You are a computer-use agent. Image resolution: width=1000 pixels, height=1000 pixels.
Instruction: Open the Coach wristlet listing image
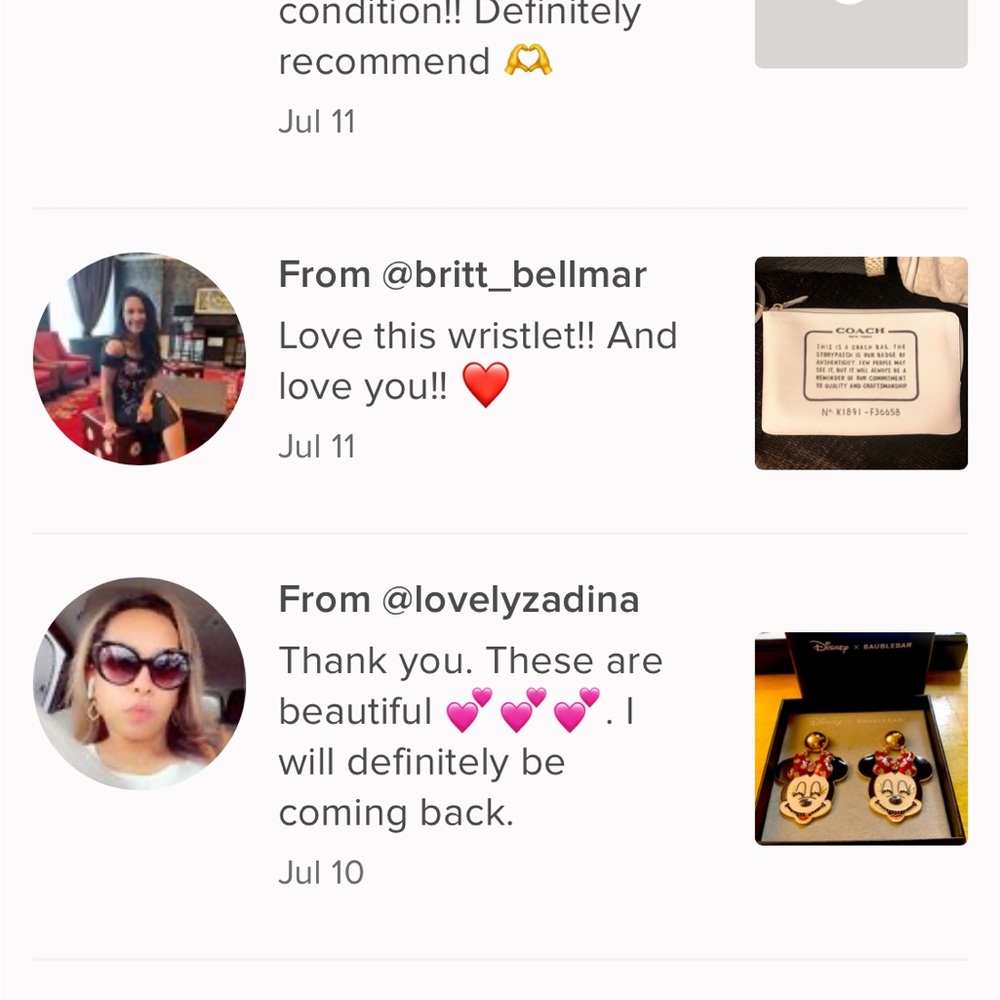(x=861, y=363)
